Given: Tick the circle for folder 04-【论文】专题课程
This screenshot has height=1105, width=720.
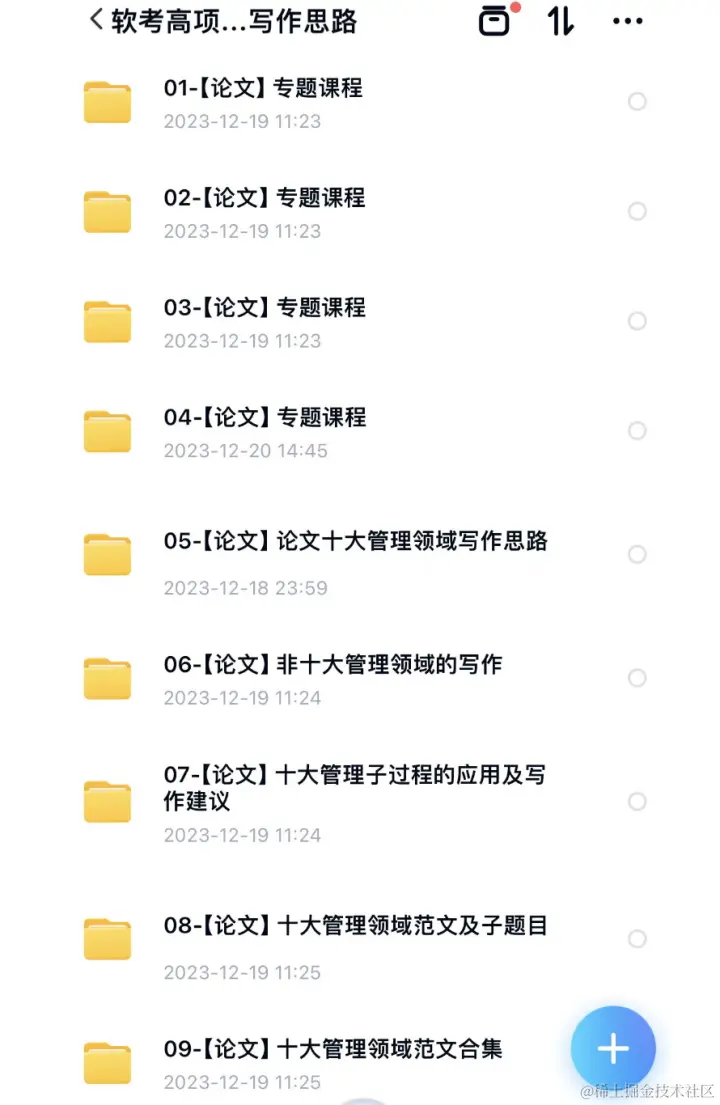Looking at the screenshot, I should 637,431.
